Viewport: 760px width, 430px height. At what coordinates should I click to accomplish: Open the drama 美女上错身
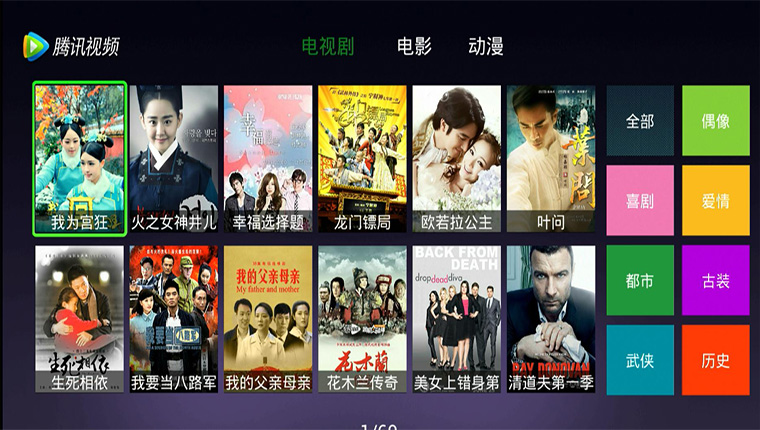pyautogui.click(x=456, y=319)
